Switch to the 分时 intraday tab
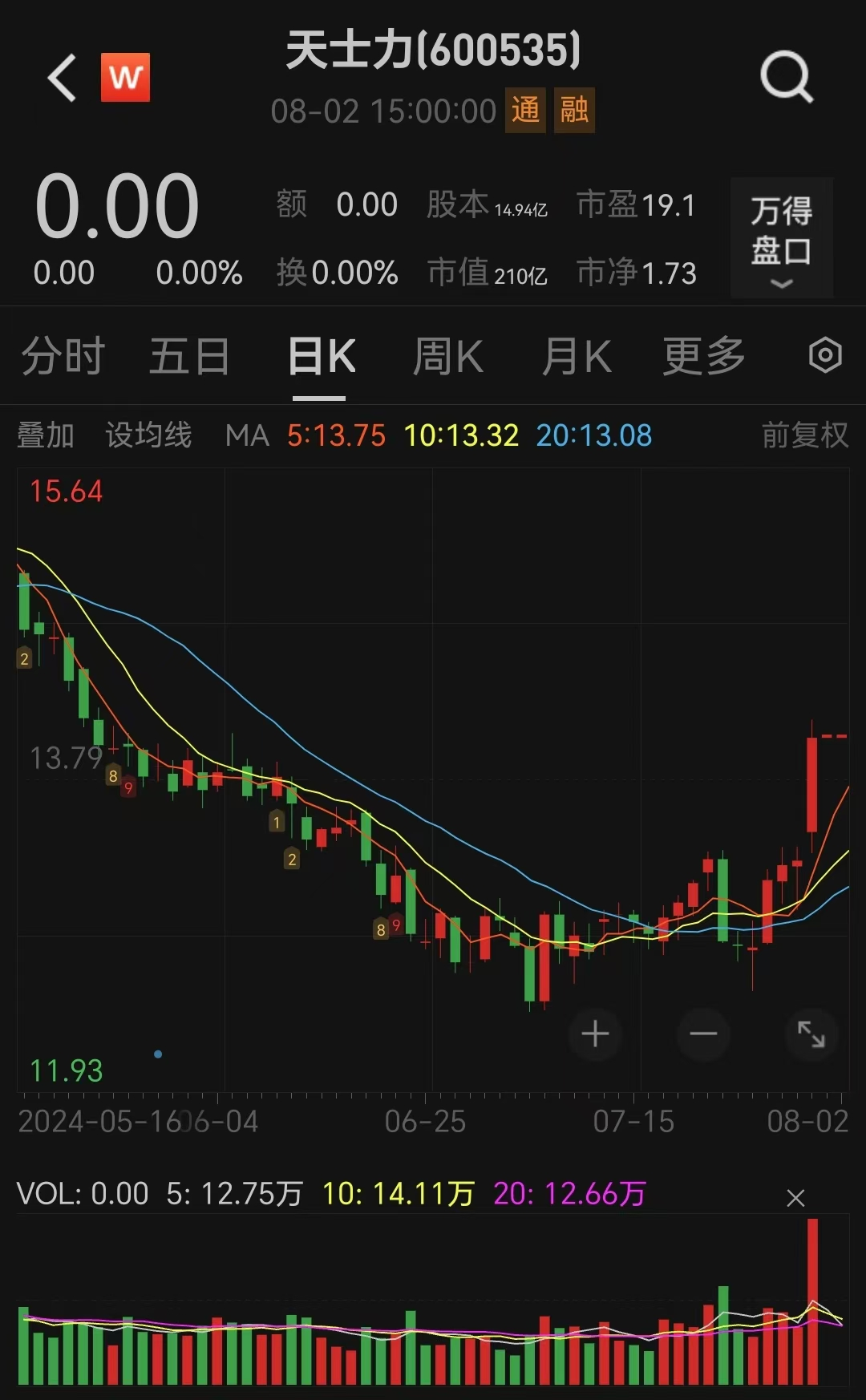This screenshot has height=1400, width=866. pos(63,358)
